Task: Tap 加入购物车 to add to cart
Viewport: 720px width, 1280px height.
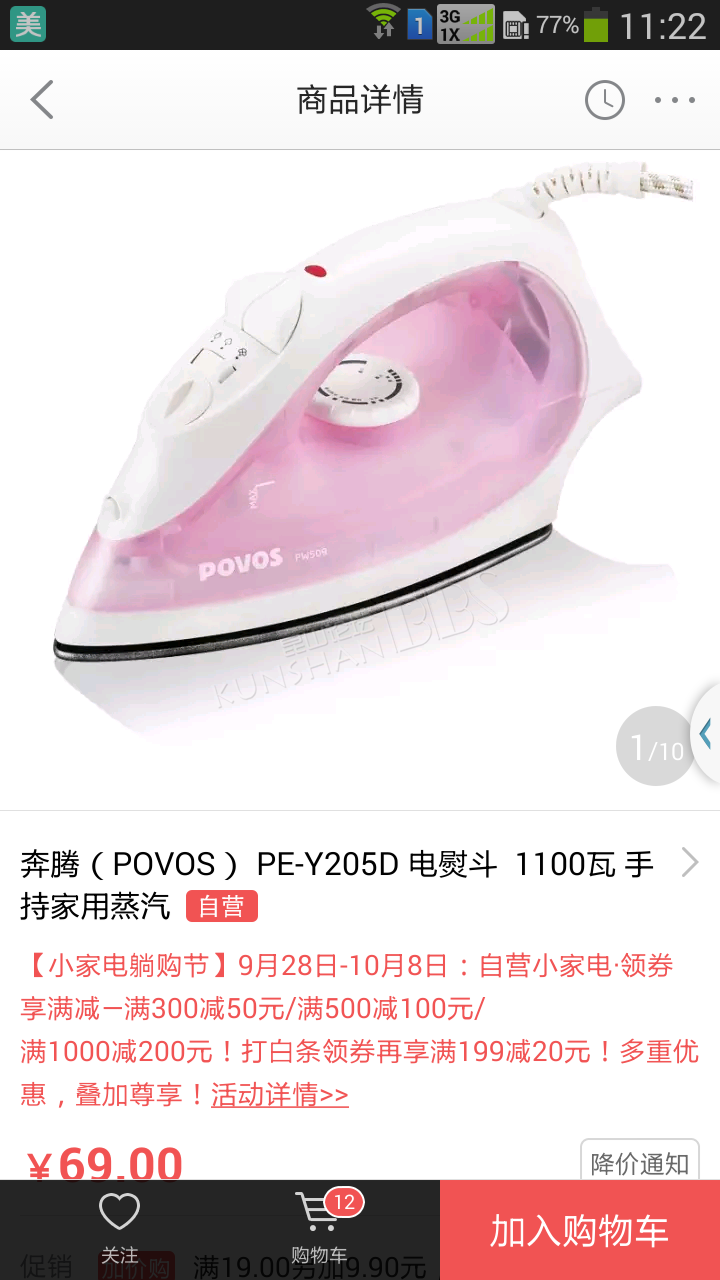Action: 580,1230
